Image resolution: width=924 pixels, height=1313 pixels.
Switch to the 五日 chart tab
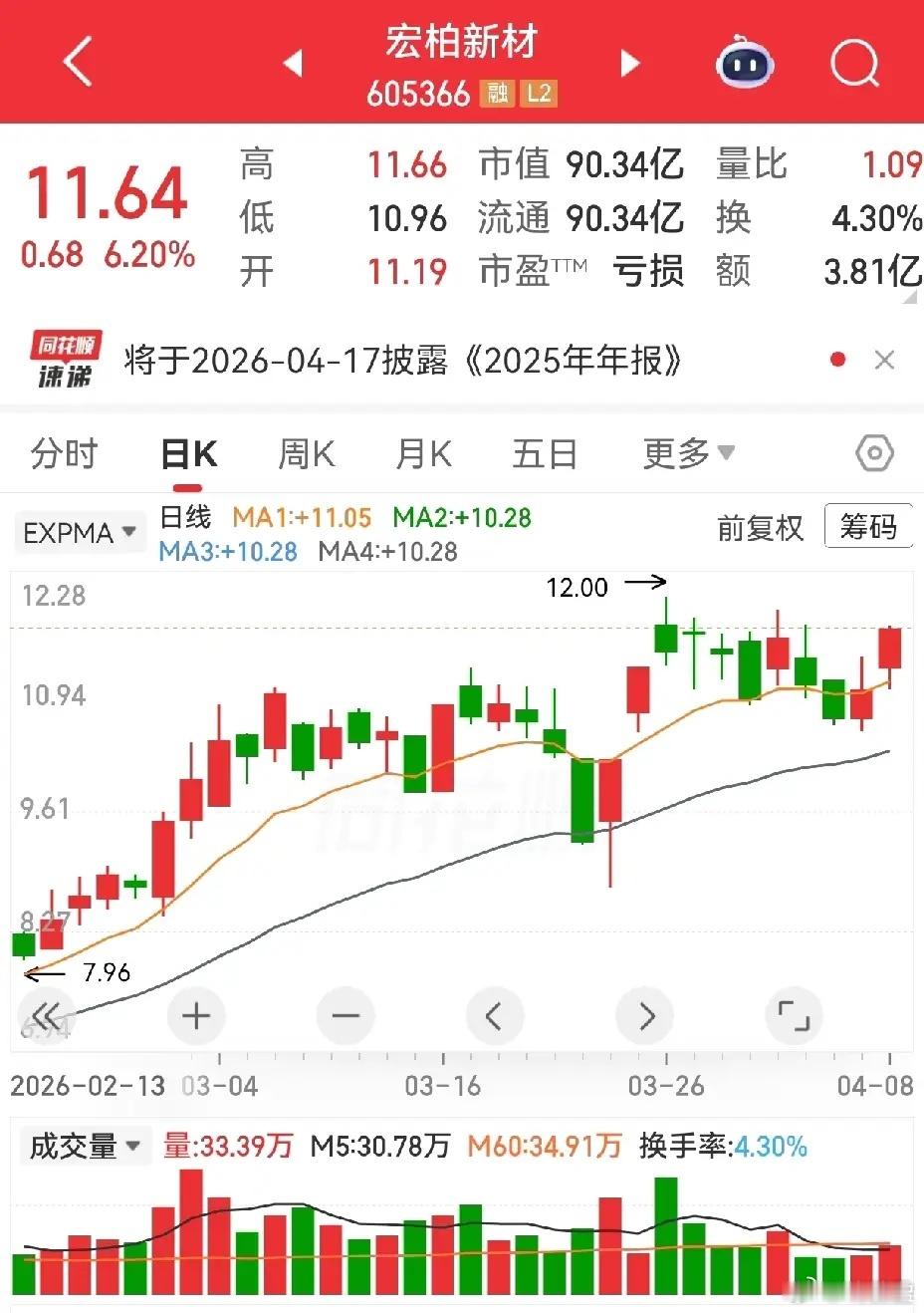(544, 454)
